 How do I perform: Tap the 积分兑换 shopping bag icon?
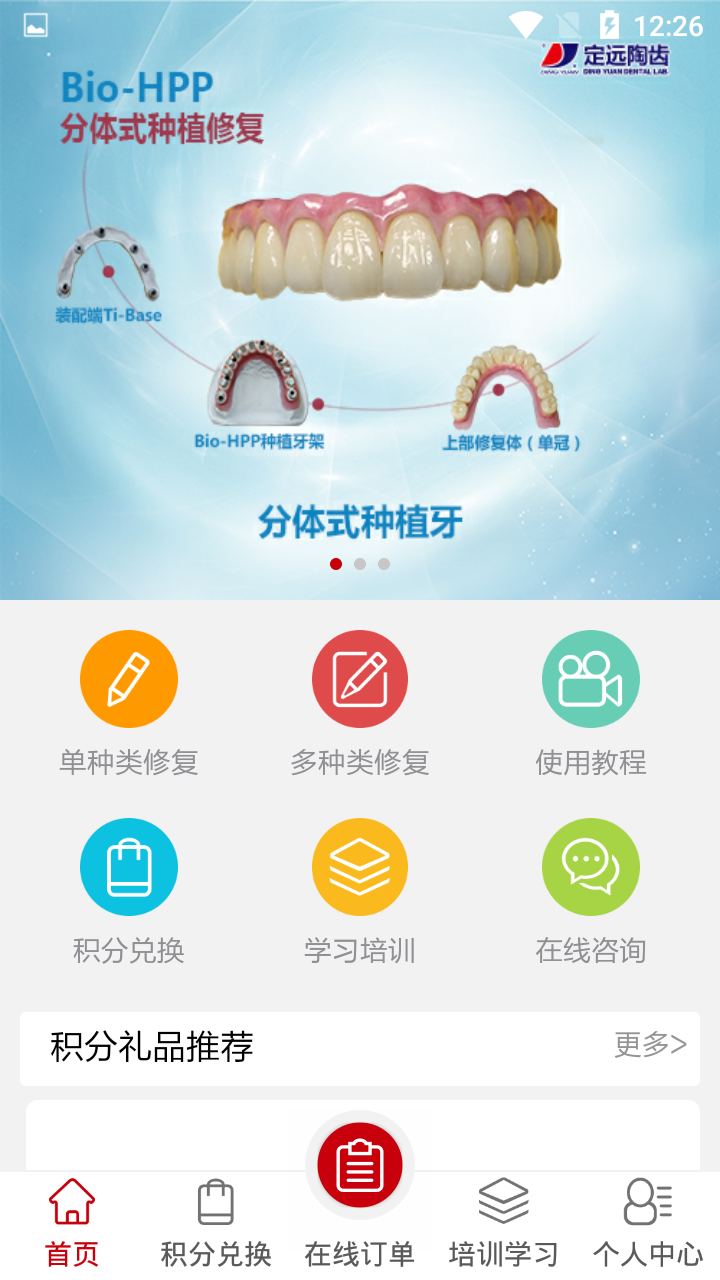128,866
